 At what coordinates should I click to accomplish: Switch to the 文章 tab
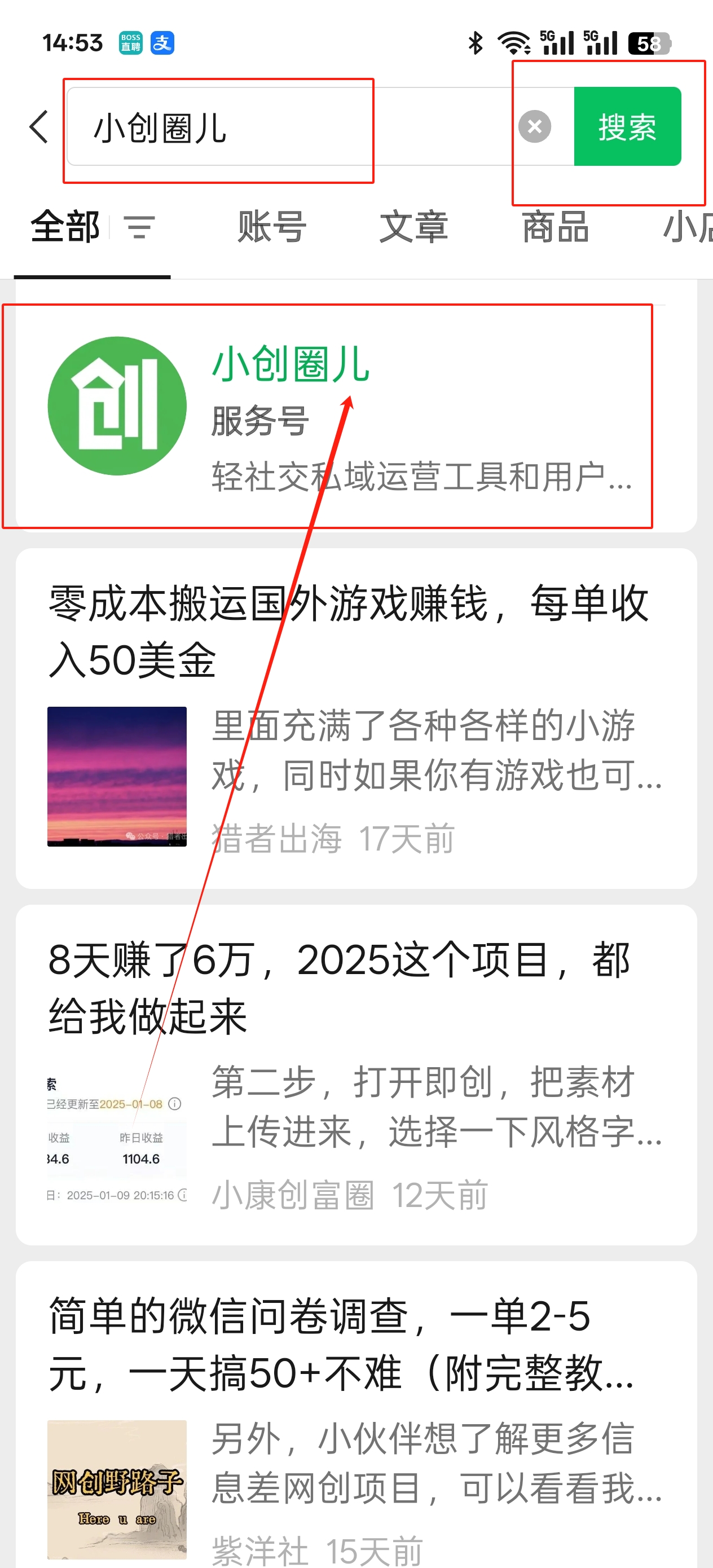pyautogui.click(x=414, y=227)
